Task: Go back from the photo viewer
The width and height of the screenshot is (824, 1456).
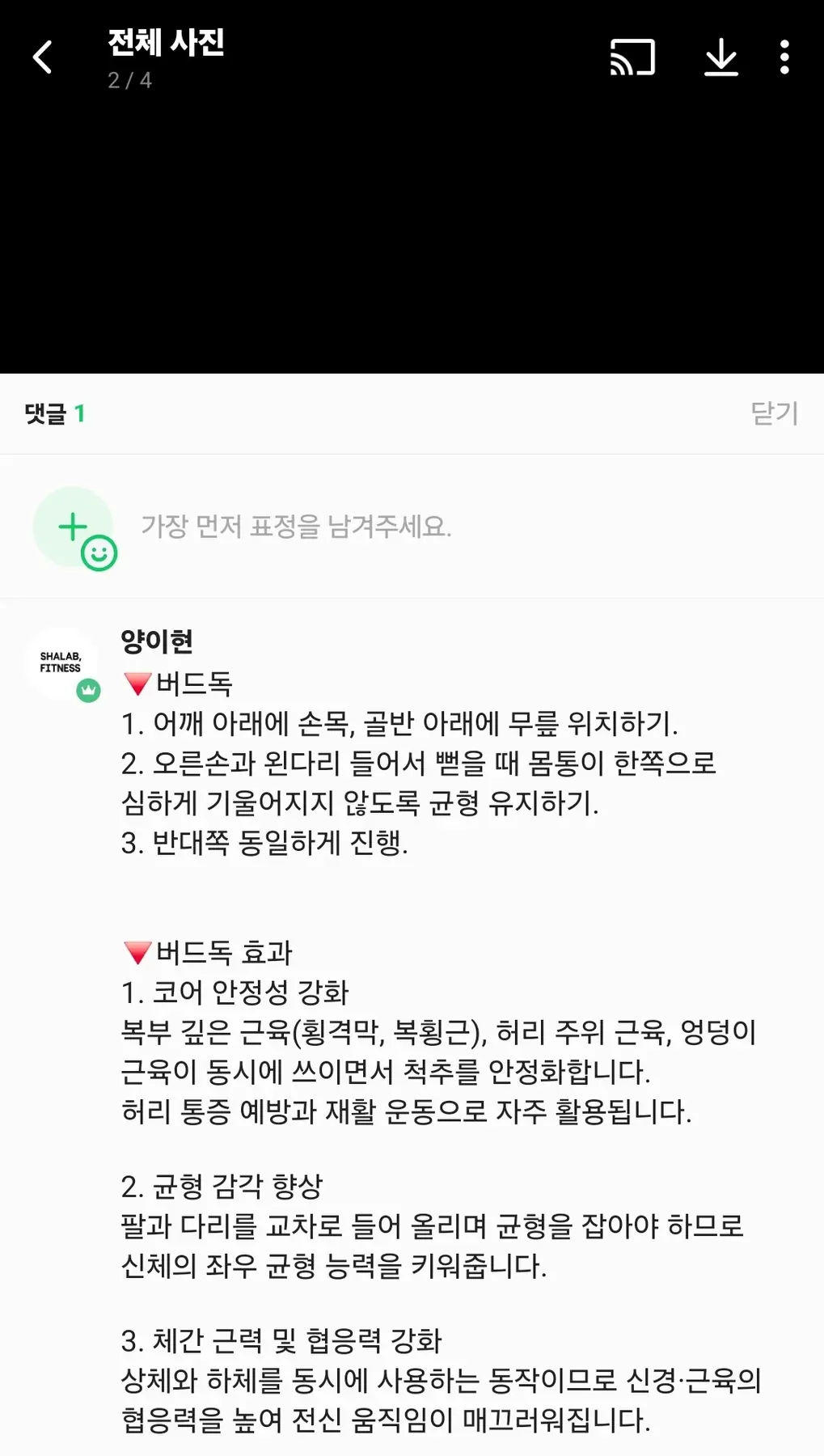Action: pos(42,57)
